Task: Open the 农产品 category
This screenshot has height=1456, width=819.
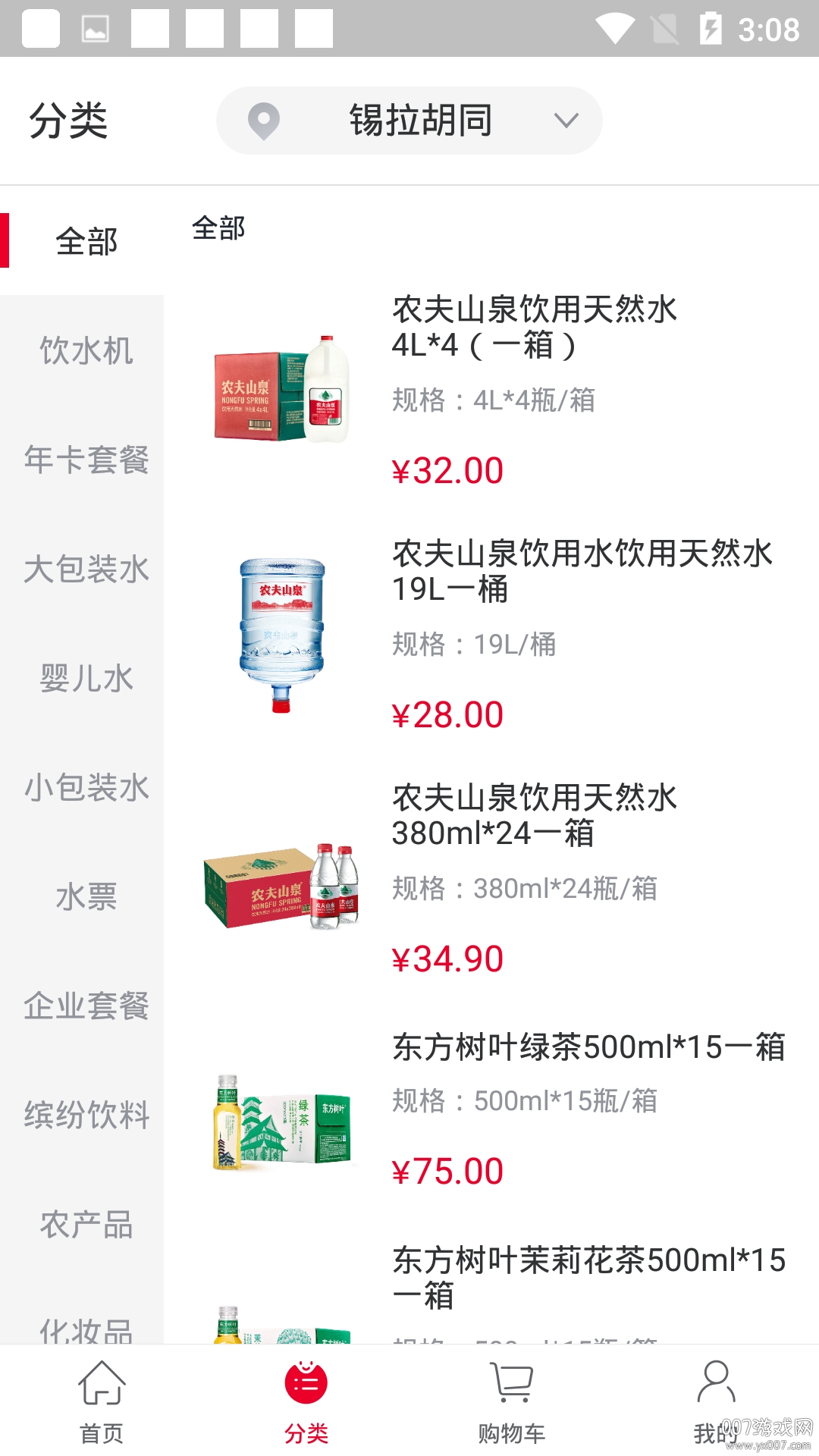Action: (x=86, y=1225)
